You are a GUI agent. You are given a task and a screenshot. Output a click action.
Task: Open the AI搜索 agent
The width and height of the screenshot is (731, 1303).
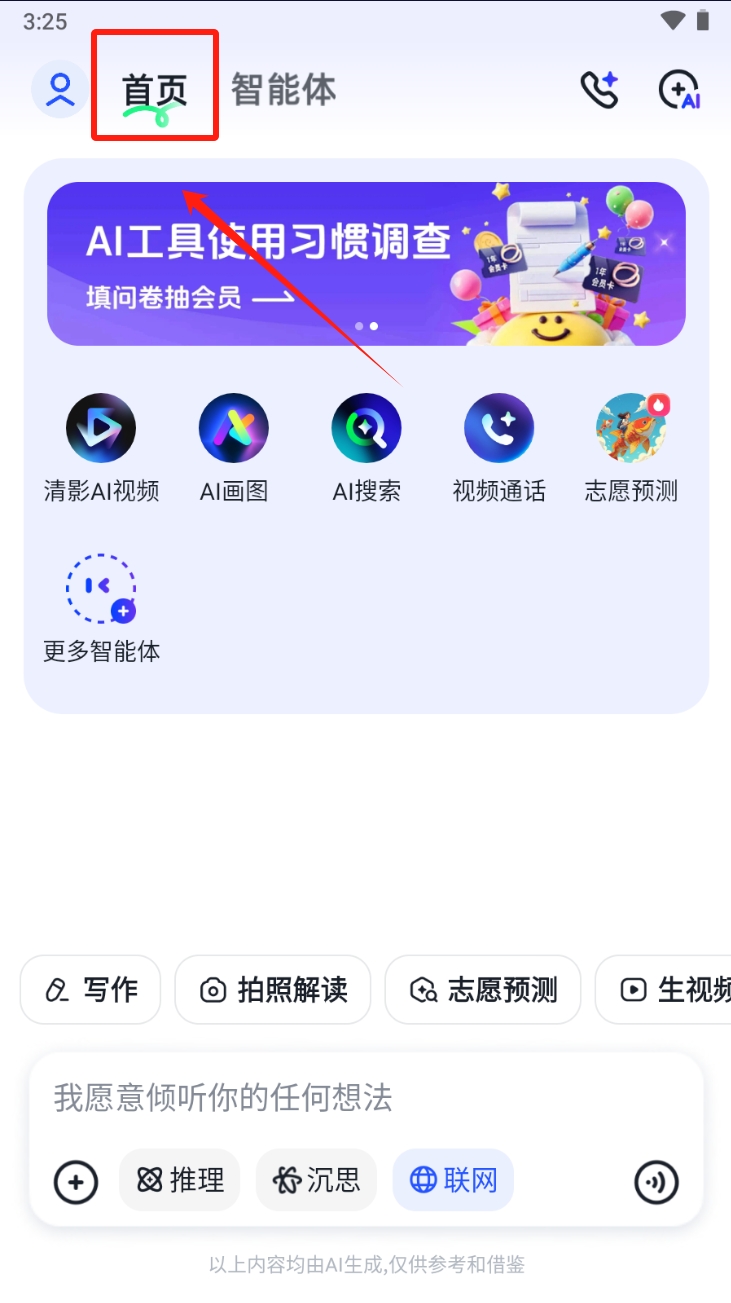(366, 429)
